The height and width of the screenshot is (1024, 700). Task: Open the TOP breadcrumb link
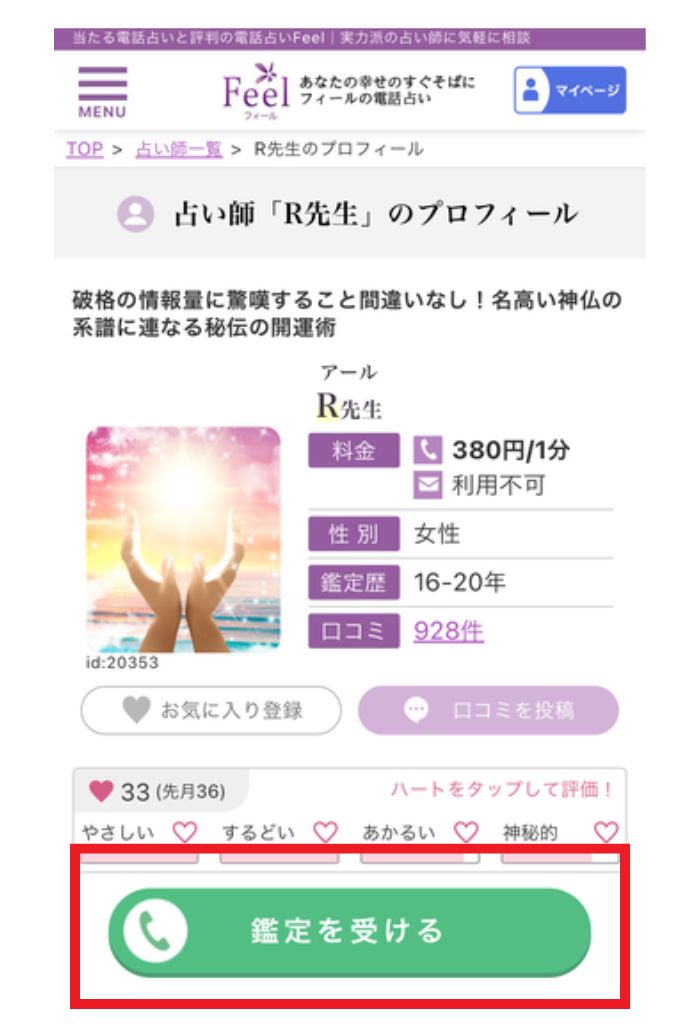point(84,149)
